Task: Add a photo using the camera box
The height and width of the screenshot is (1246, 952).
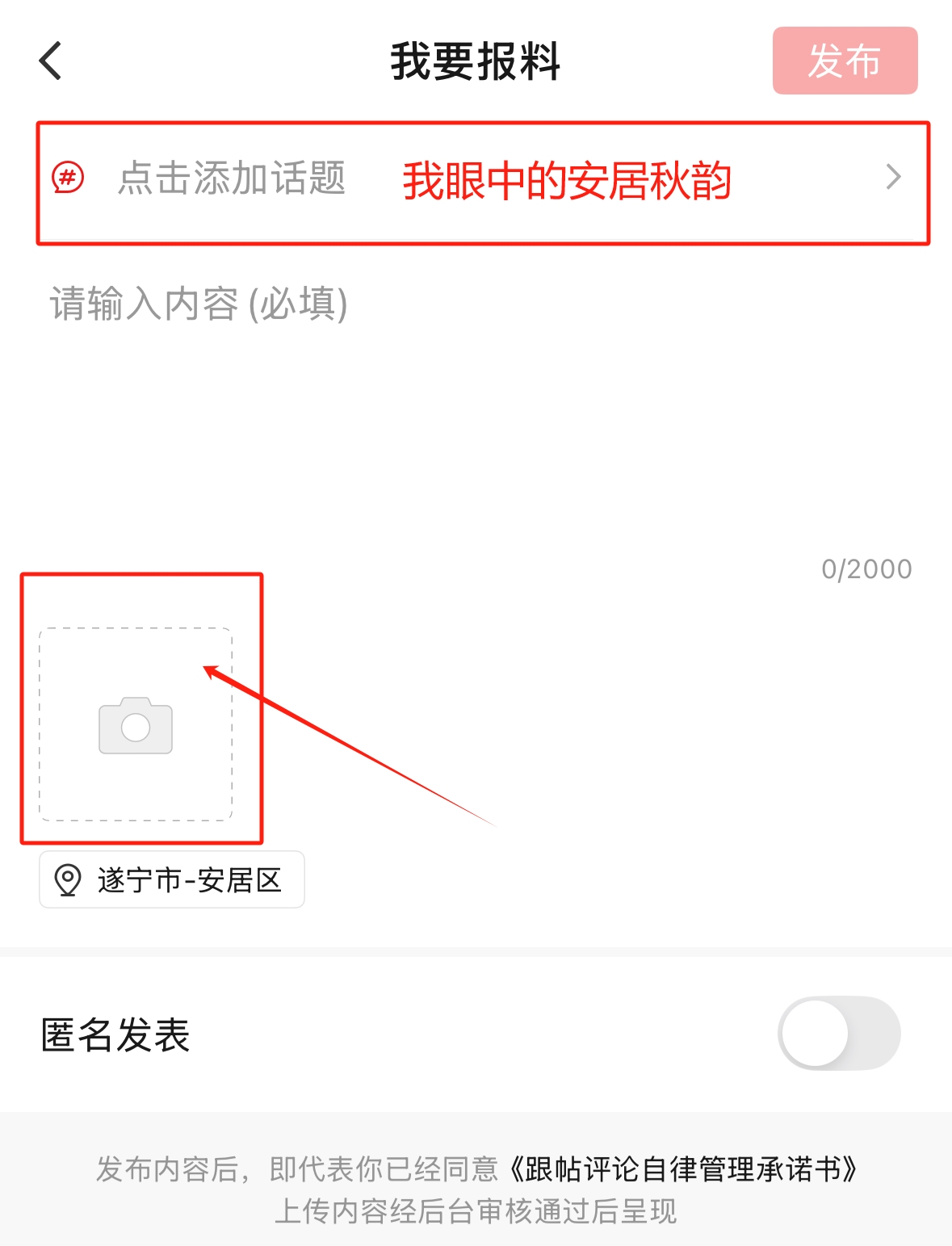Action: 136,724
